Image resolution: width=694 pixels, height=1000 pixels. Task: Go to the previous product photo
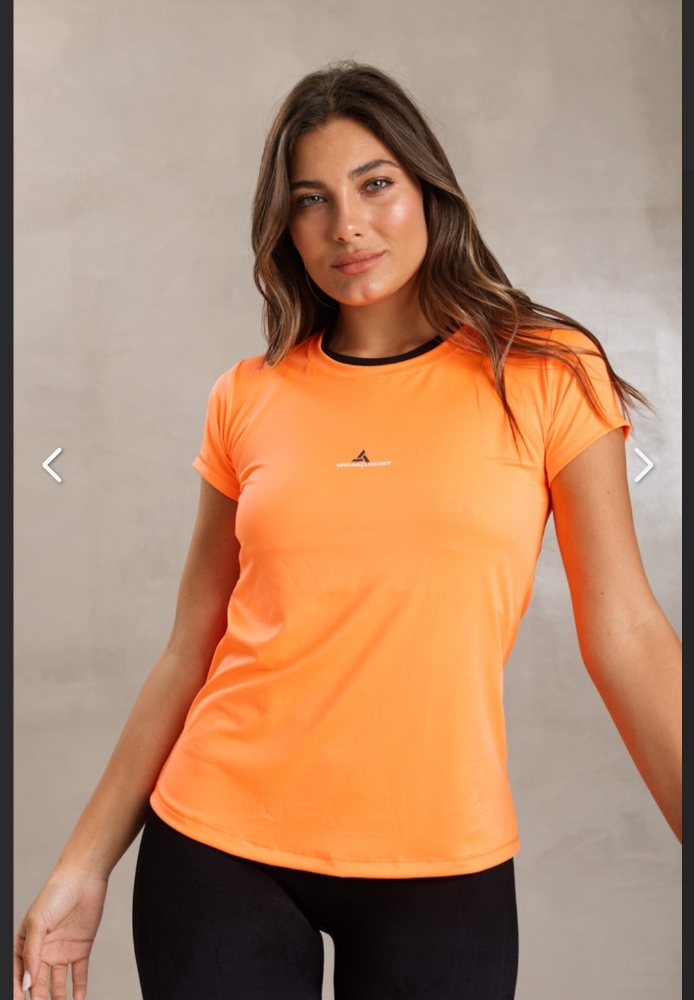(x=52, y=465)
